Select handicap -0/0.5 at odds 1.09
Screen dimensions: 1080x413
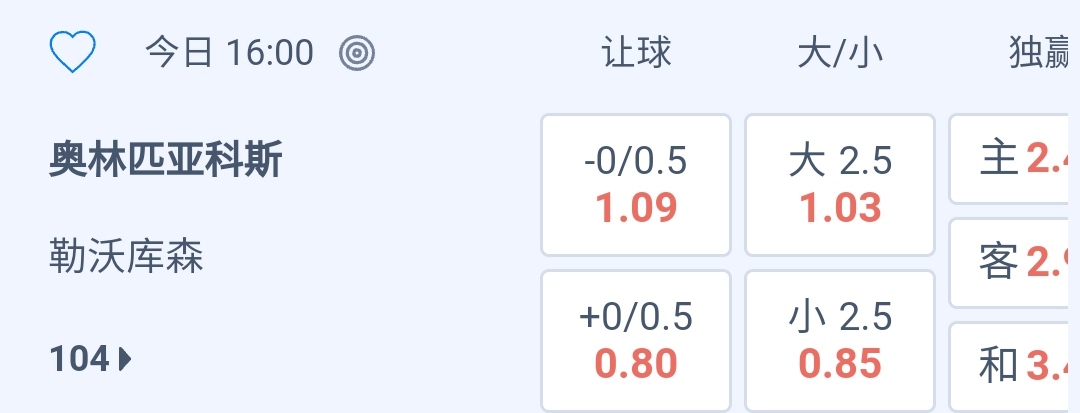636,185
